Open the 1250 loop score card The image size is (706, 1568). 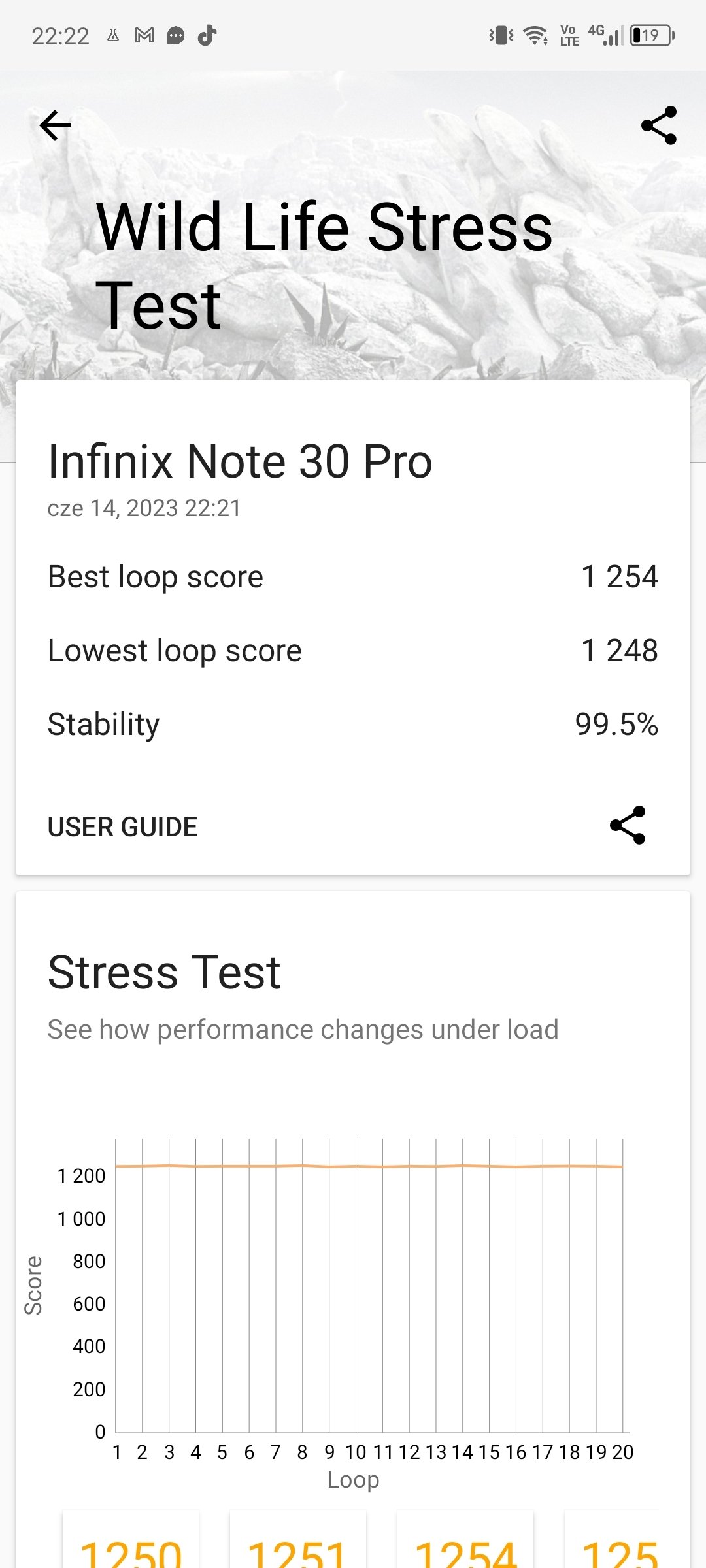tap(131, 1539)
